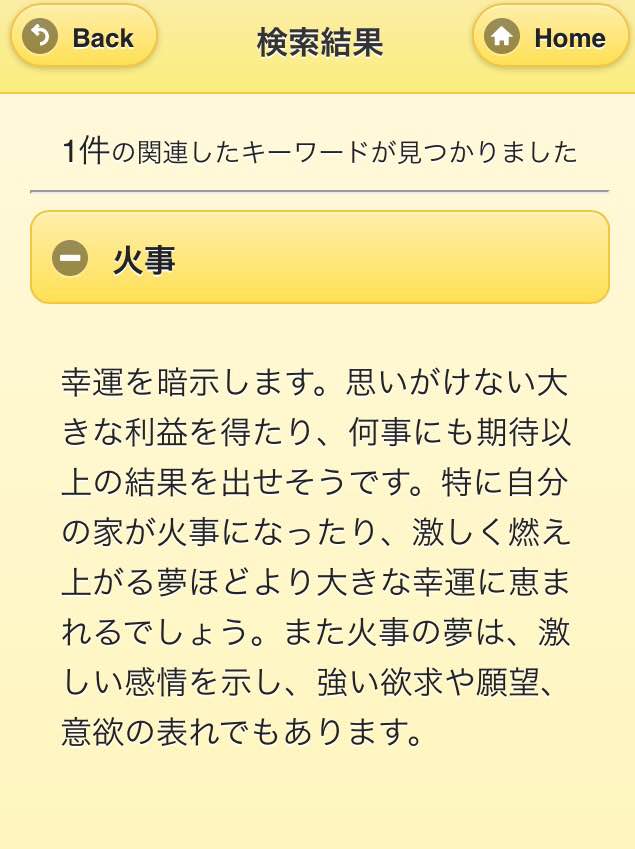The width and height of the screenshot is (635, 849).
Task: Go back using the Back button
Action: point(84,38)
